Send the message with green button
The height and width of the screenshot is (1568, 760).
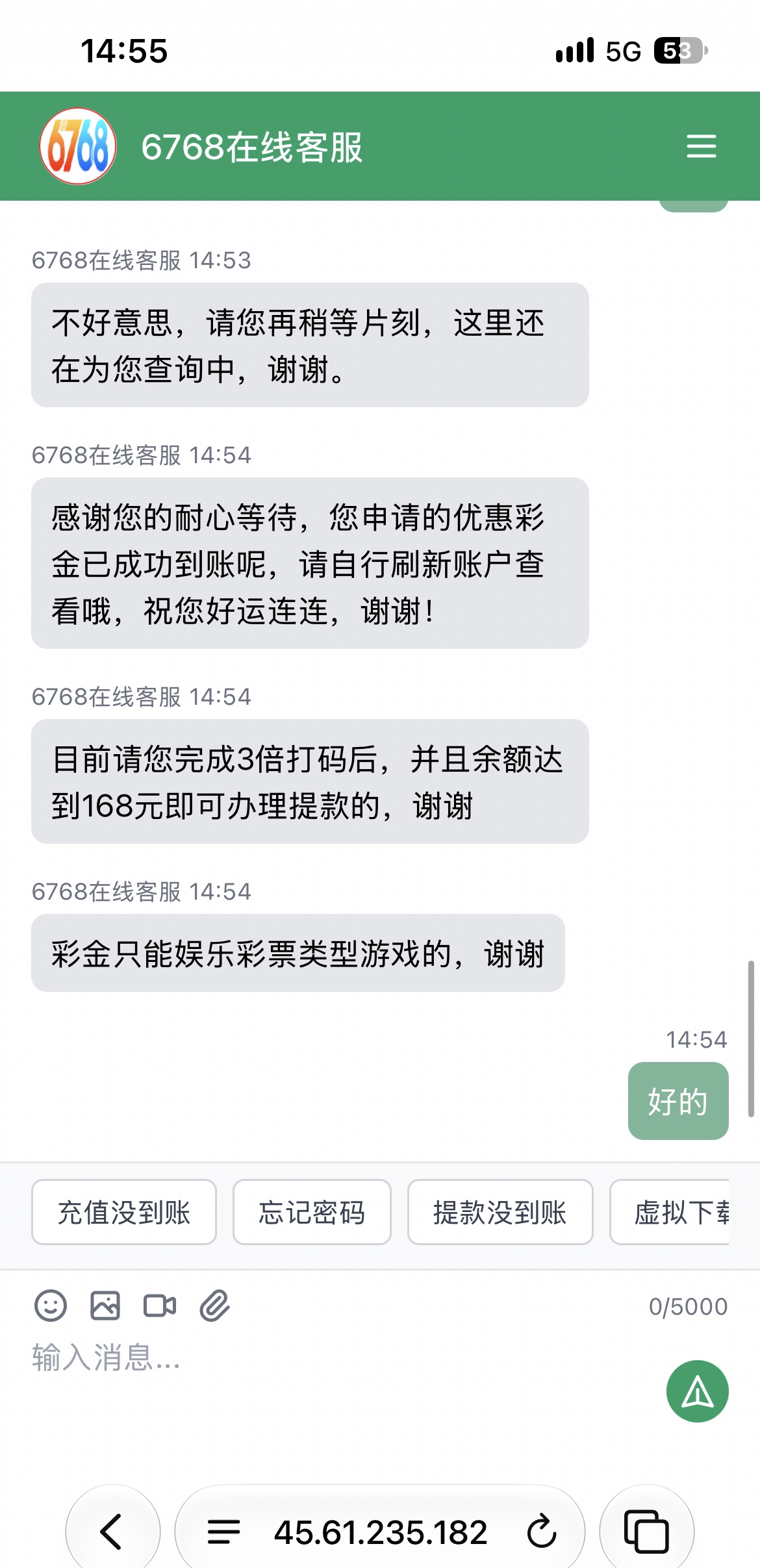698,1391
